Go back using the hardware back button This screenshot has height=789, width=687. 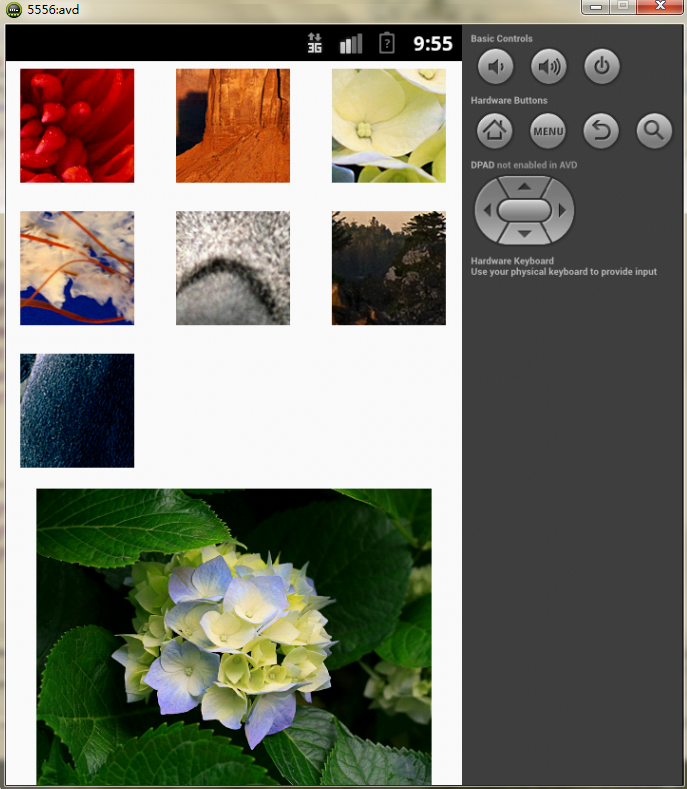[x=601, y=130]
